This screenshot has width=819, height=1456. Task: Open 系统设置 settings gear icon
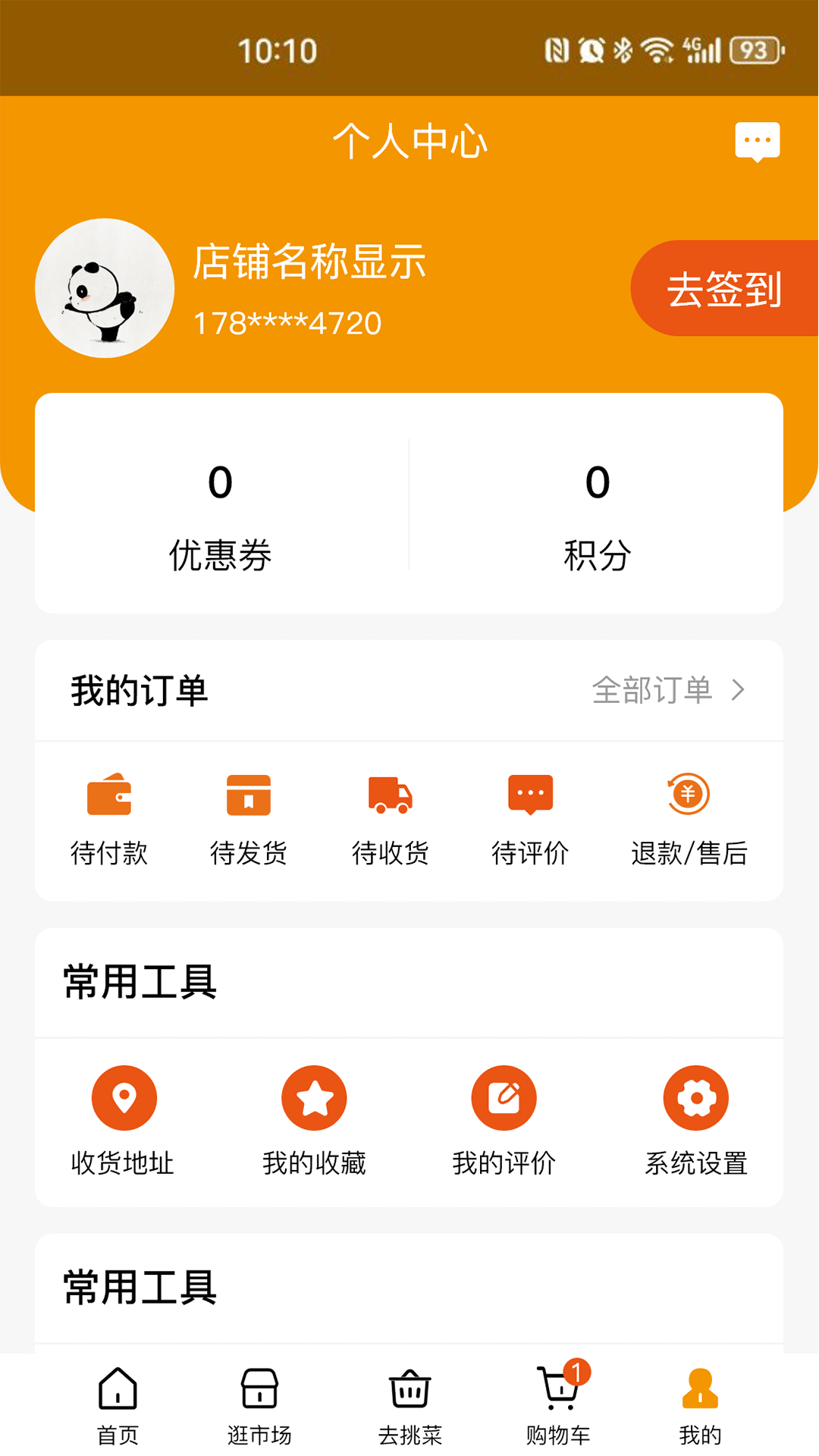695,1097
